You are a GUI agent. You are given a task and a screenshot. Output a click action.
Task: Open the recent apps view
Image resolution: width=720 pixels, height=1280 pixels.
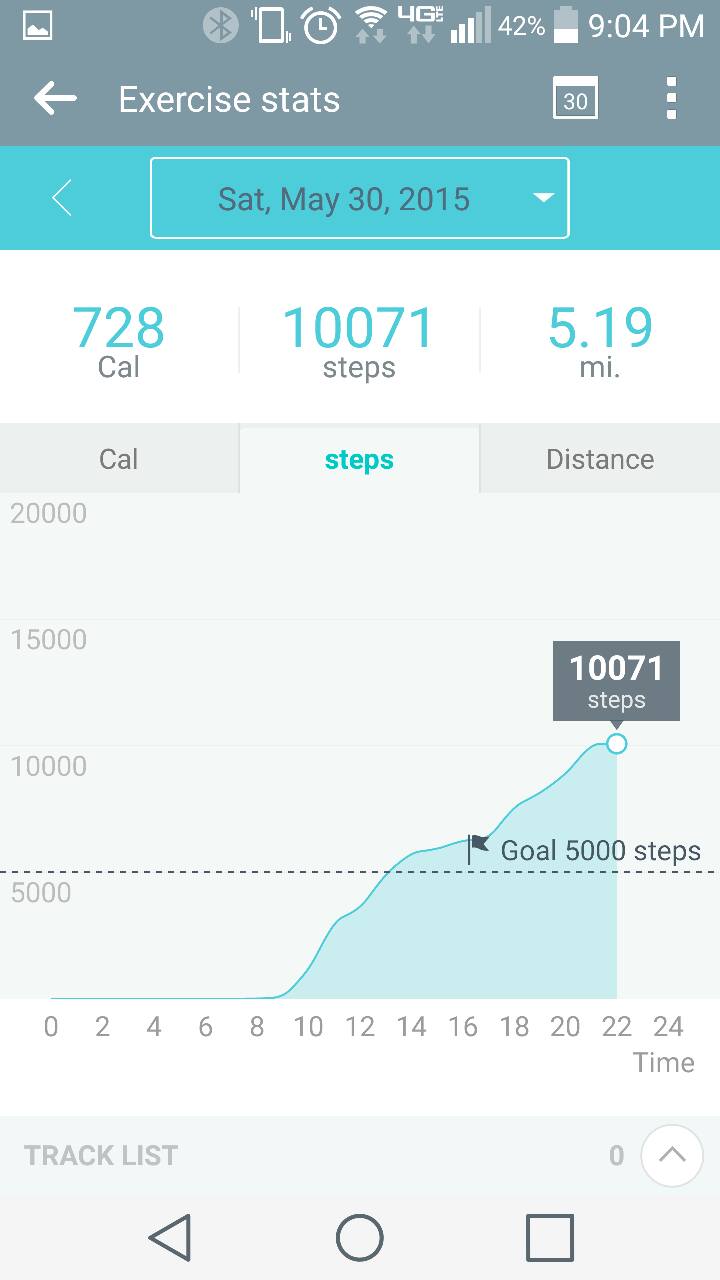pos(549,1238)
